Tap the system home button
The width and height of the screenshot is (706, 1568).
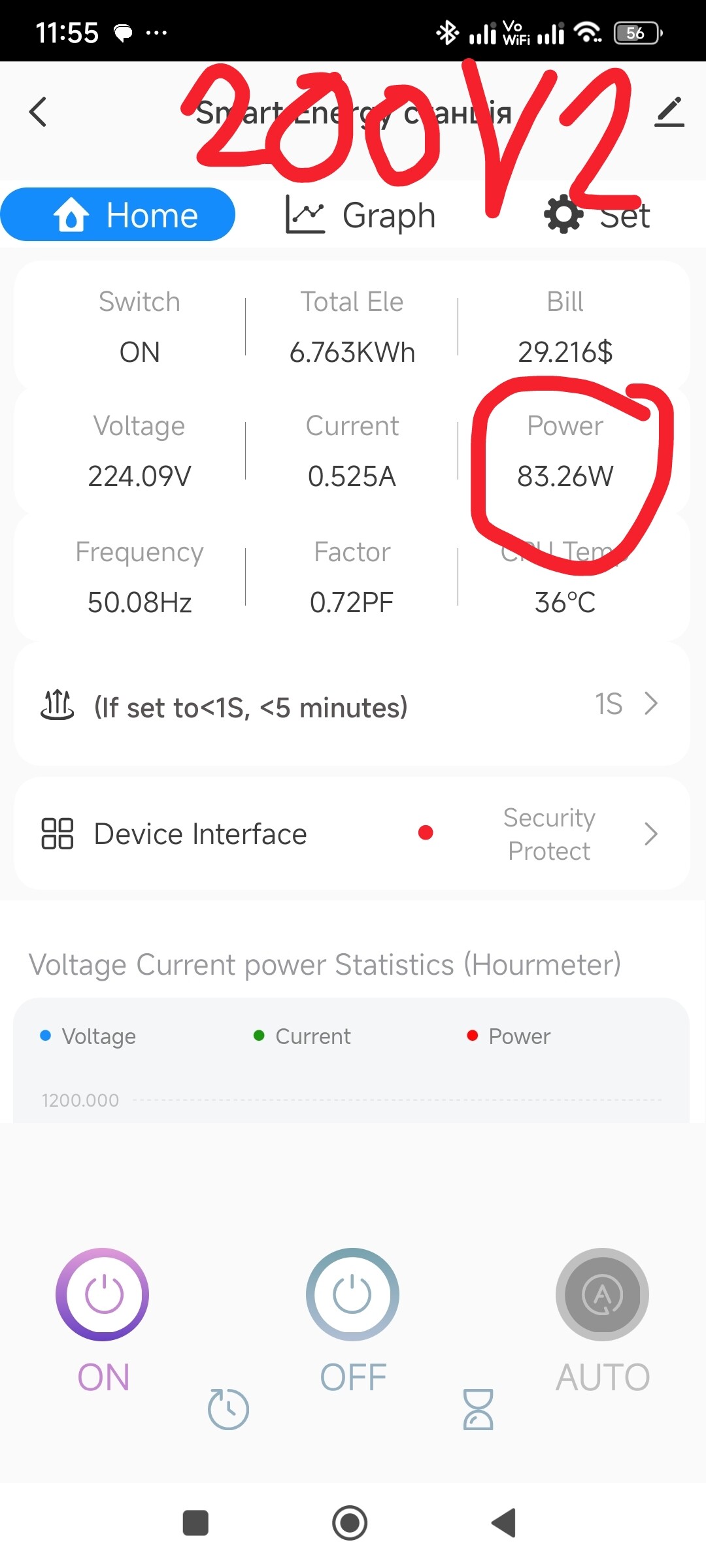click(350, 1523)
